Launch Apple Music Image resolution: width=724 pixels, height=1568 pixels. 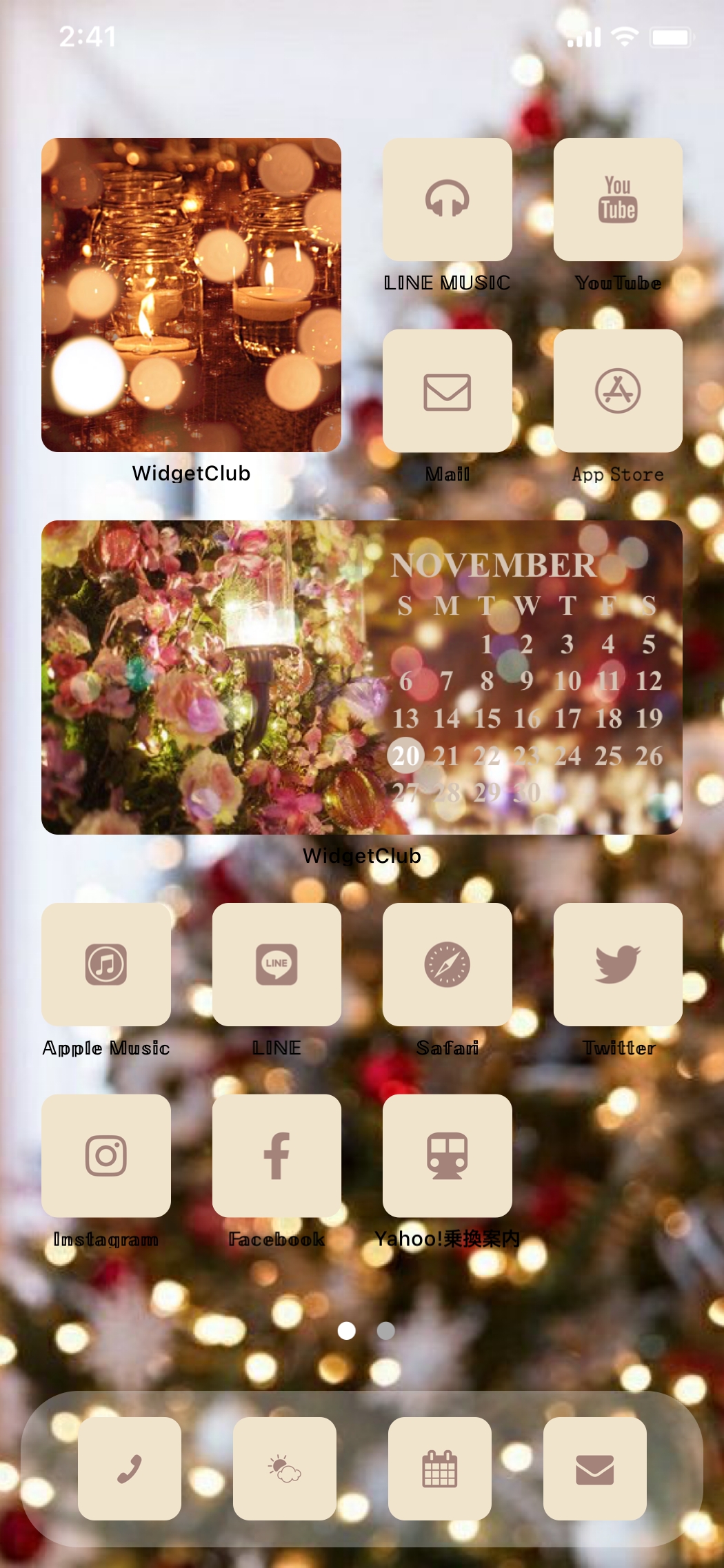[x=106, y=964]
